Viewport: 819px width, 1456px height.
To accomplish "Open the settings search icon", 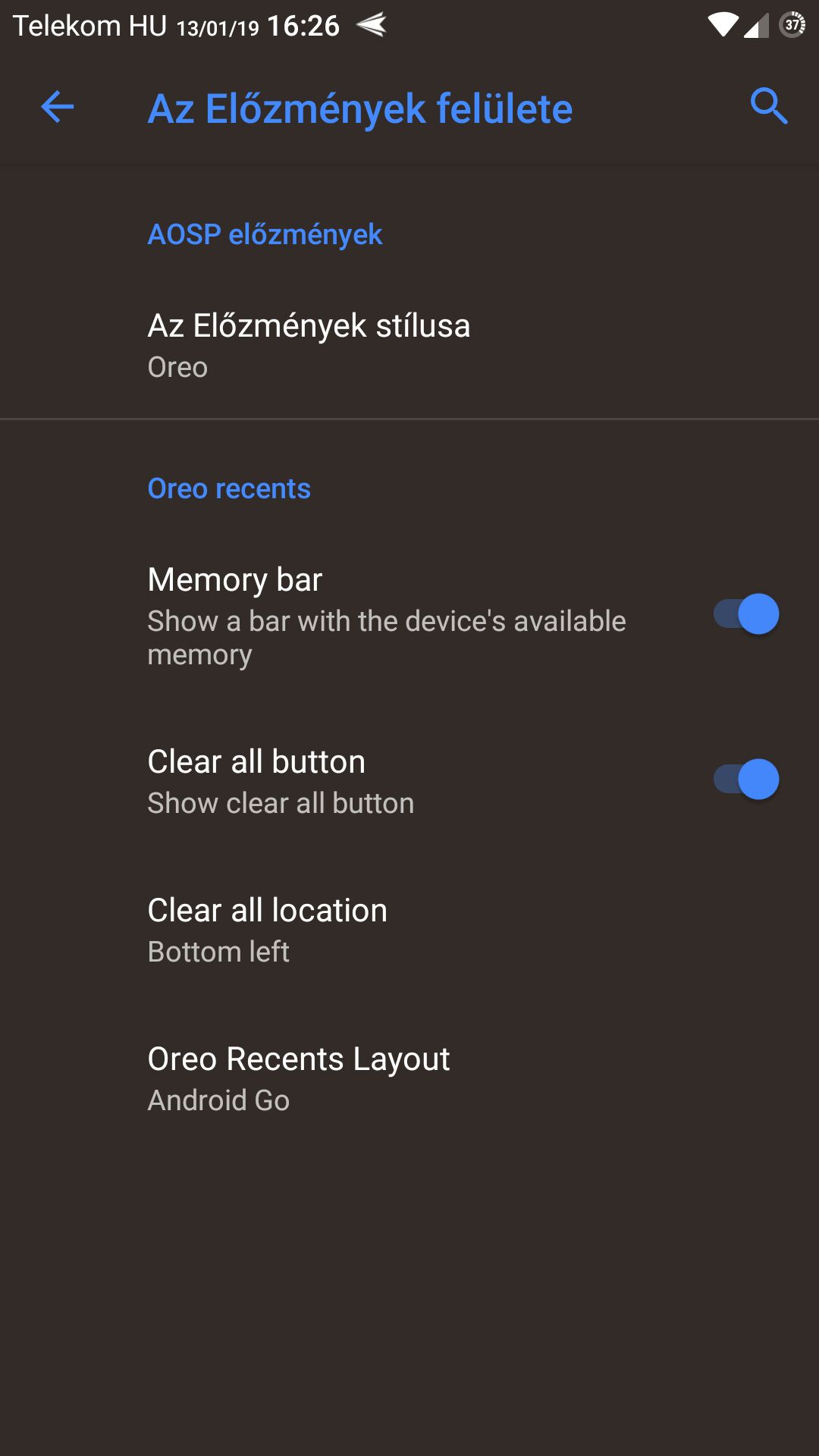I will [x=769, y=106].
